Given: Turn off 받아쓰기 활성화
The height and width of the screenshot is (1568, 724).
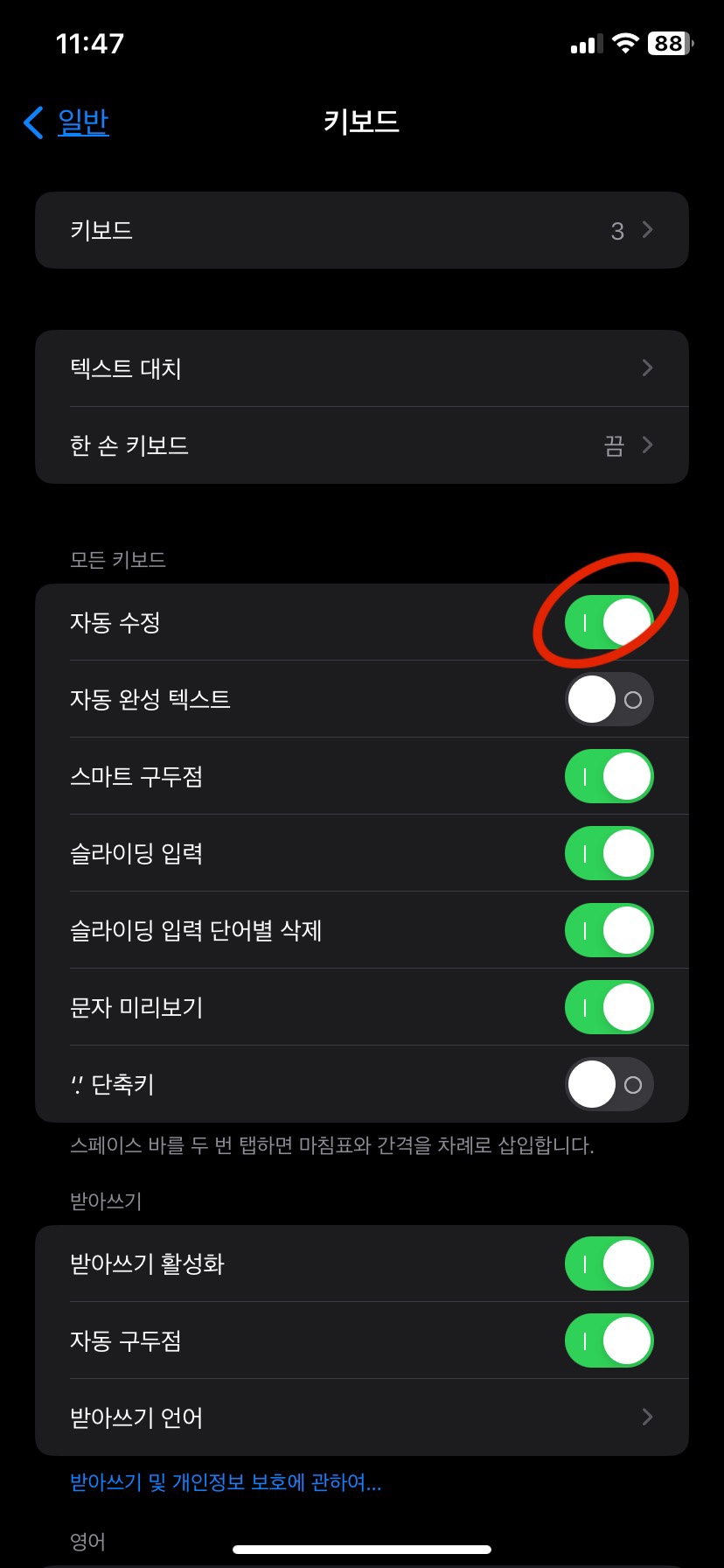Looking at the screenshot, I should coord(609,1263).
